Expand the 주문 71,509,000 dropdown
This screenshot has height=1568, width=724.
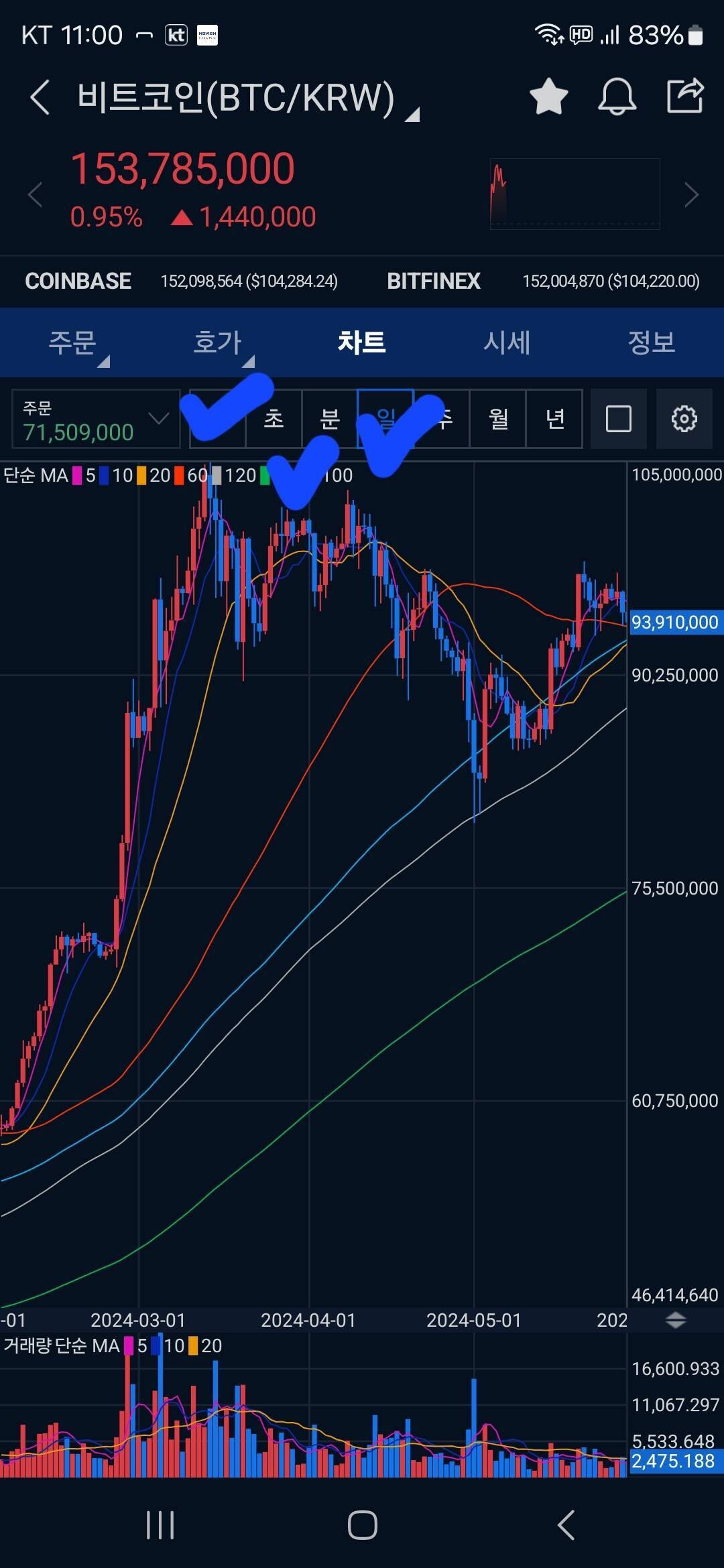click(96, 419)
